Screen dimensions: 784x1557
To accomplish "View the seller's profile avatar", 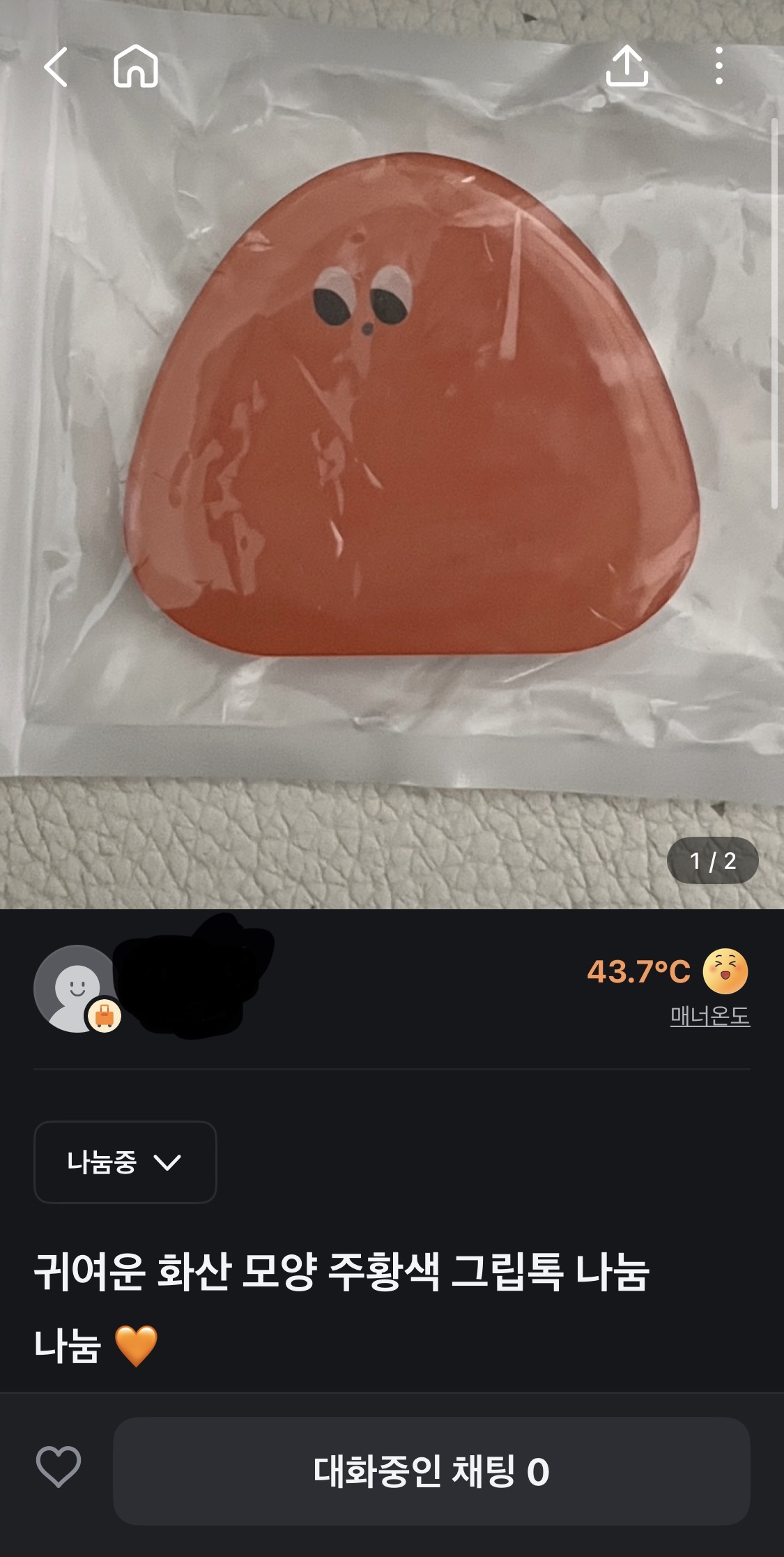I will tap(77, 989).
